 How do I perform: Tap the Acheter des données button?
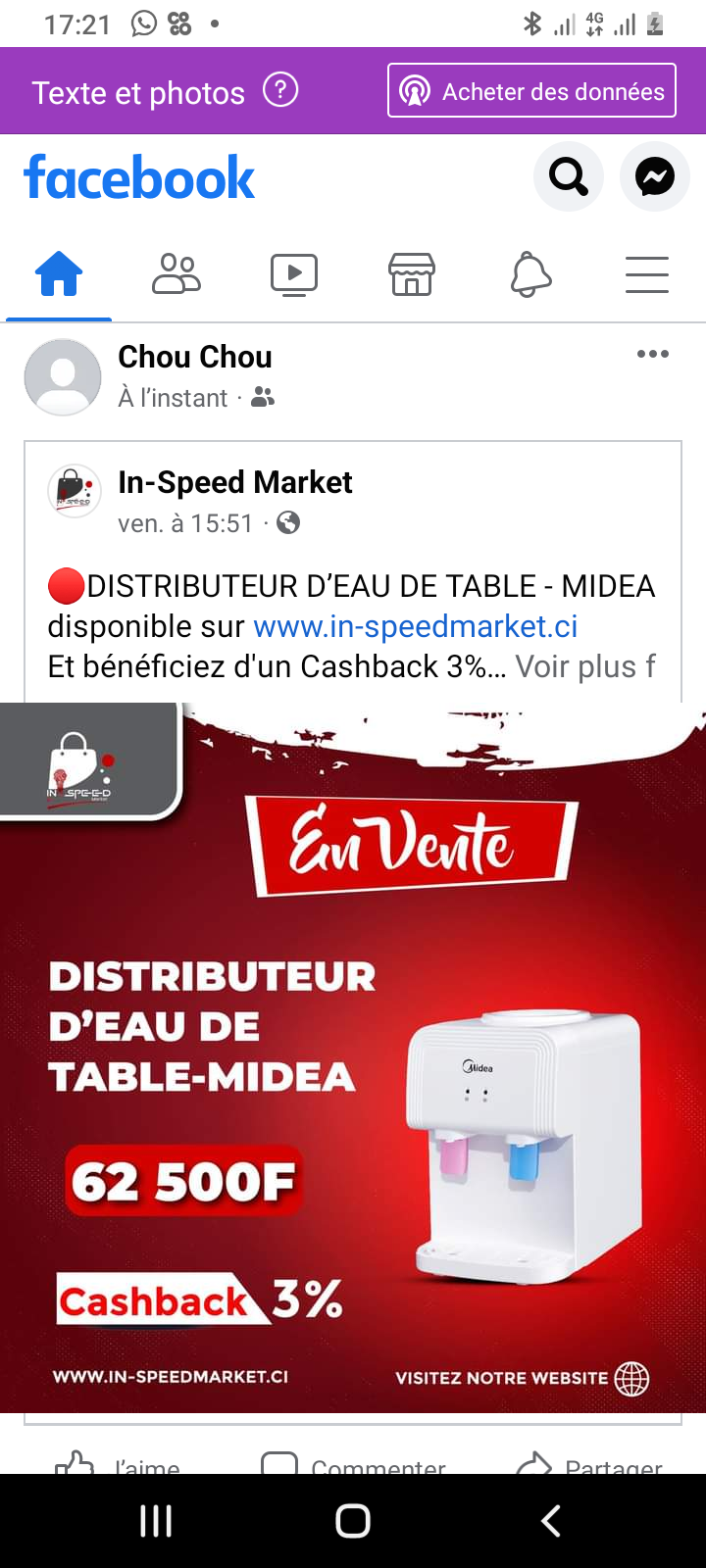coord(531,91)
